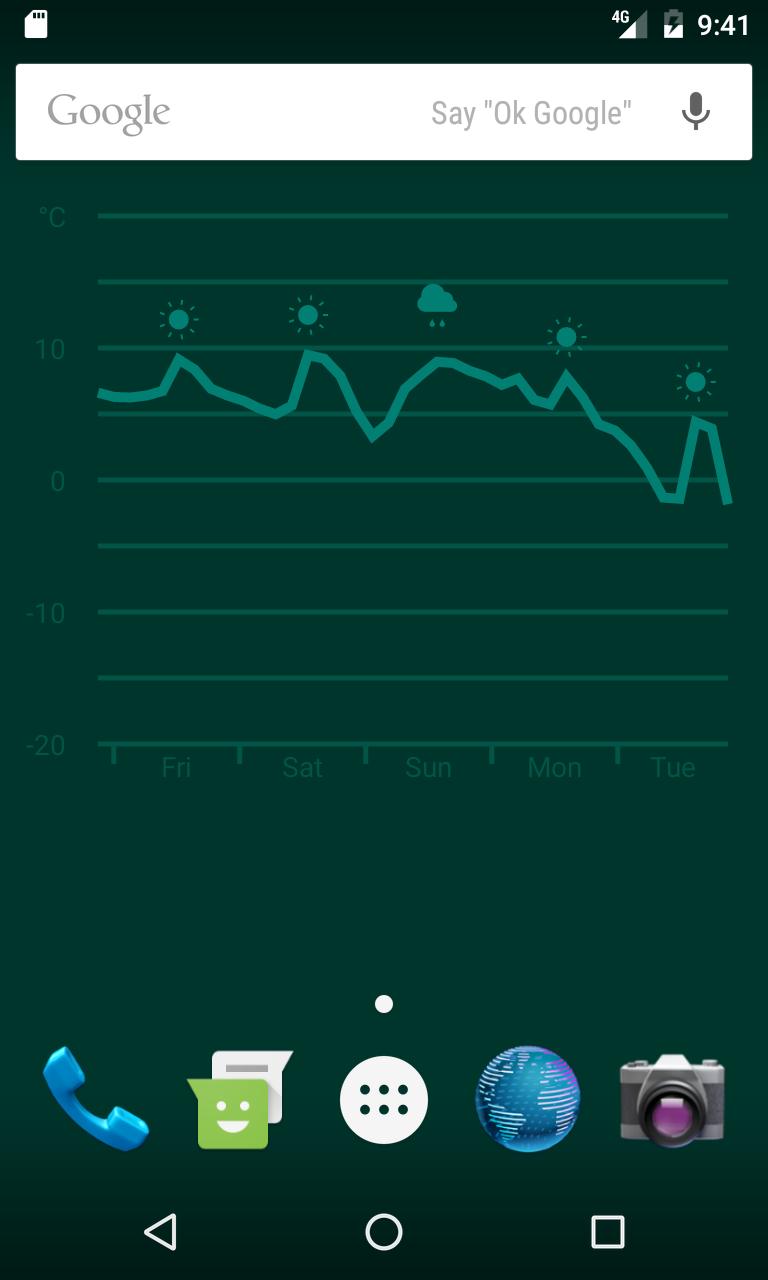Viewport: 768px width, 1280px height.
Task: Open the app drawer
Action: 383,1098
